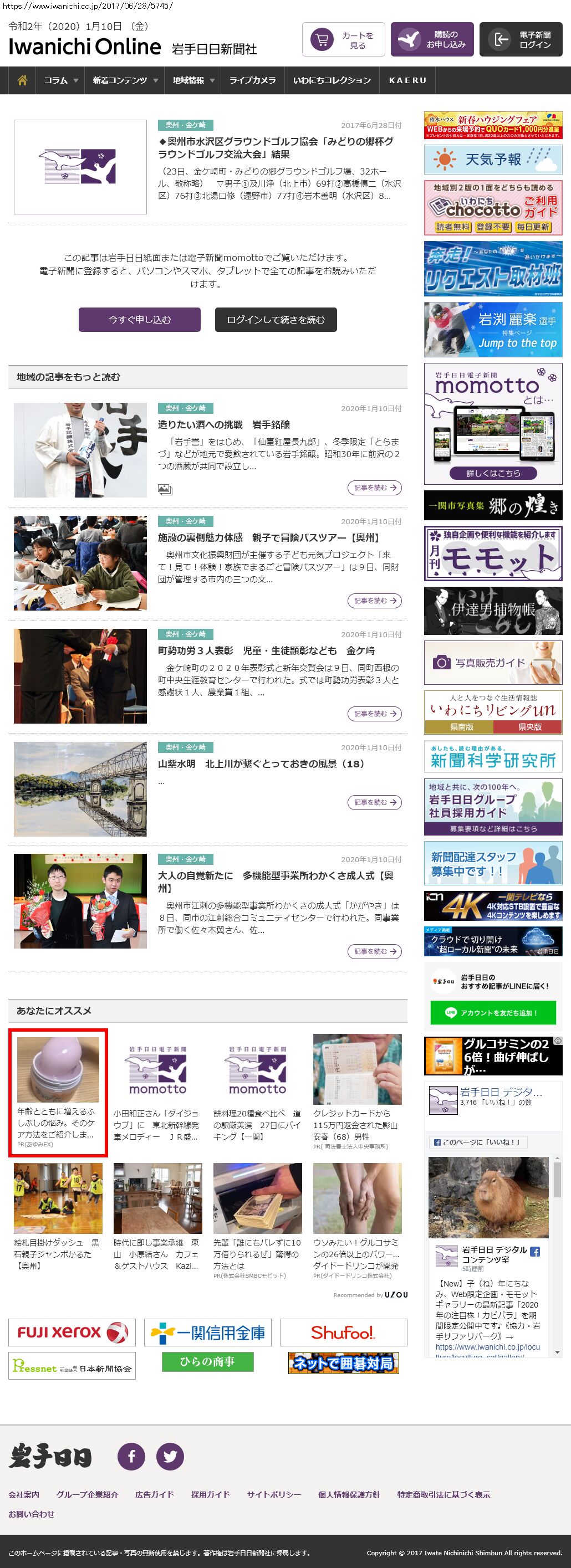The width and height of the screenshot is (571, 1568).
Task: Tap 今すぐ申し込む button
Action: tap(139, 320)
